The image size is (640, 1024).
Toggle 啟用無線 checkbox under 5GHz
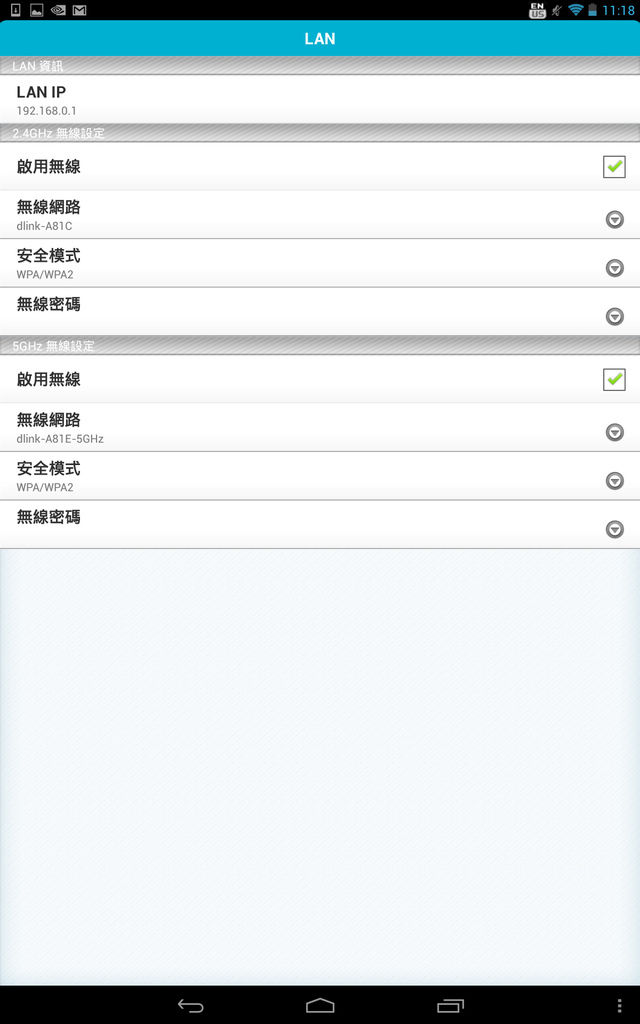[x=614, y=380]
